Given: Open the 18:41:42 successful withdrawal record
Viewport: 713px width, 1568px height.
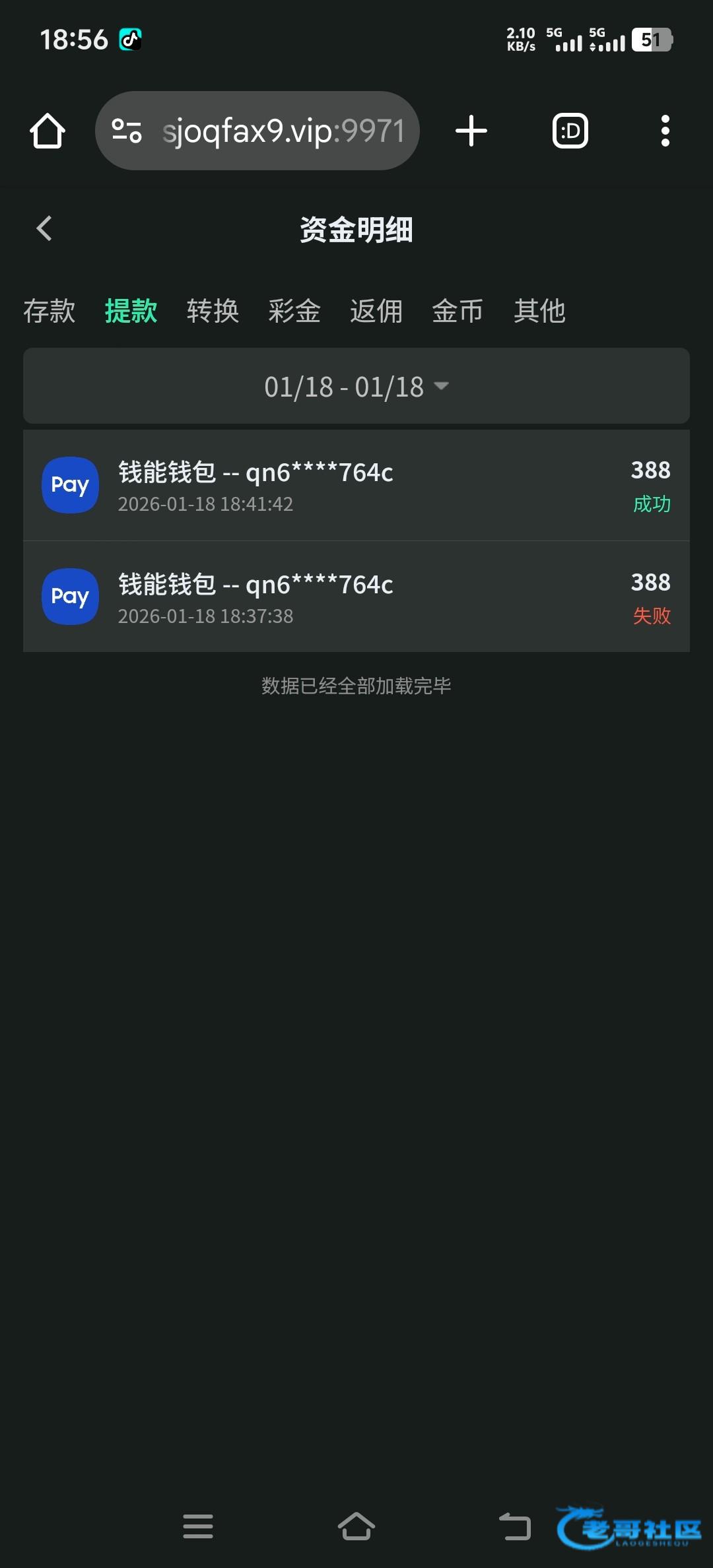Looking at the screenshot, I should tap(356, 485).
